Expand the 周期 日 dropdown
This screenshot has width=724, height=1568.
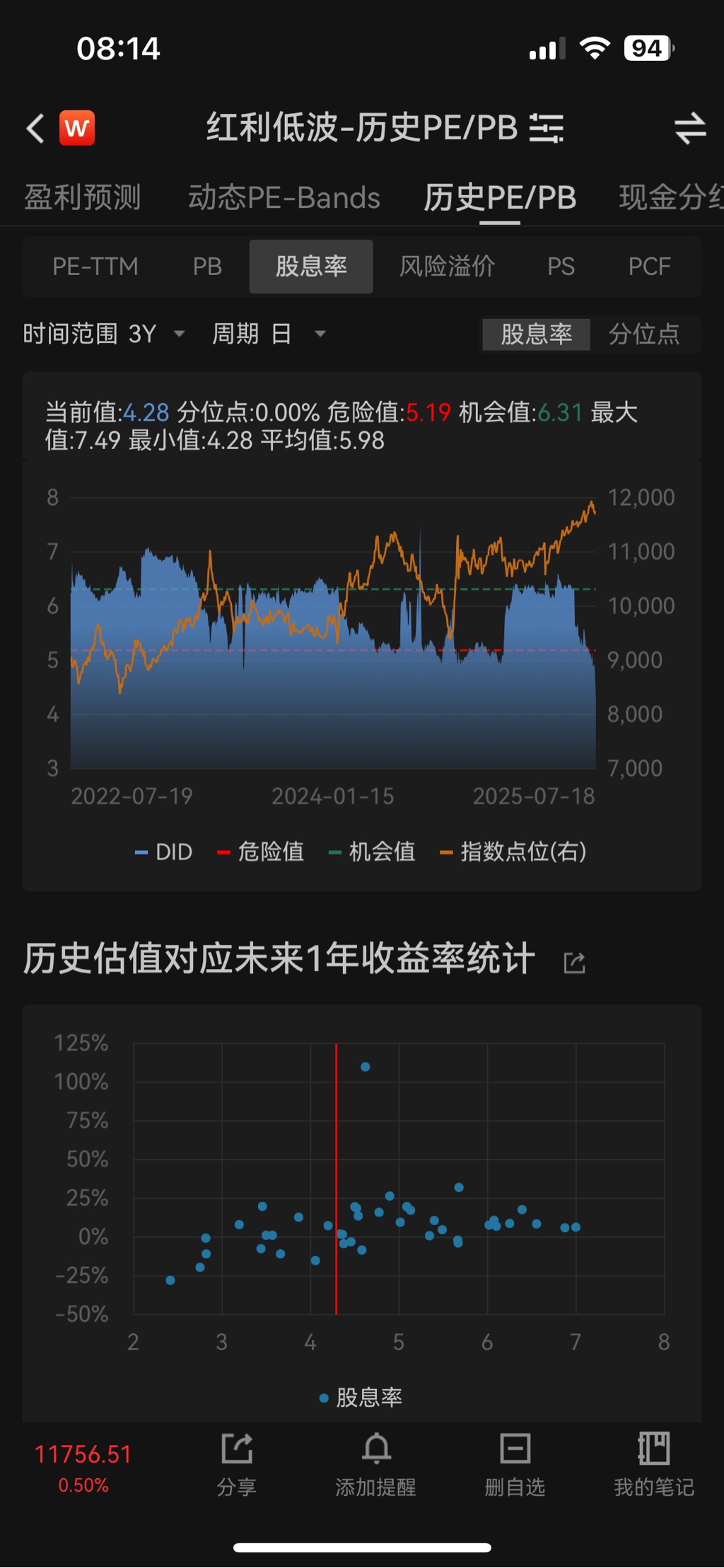(x=269, y=334)
